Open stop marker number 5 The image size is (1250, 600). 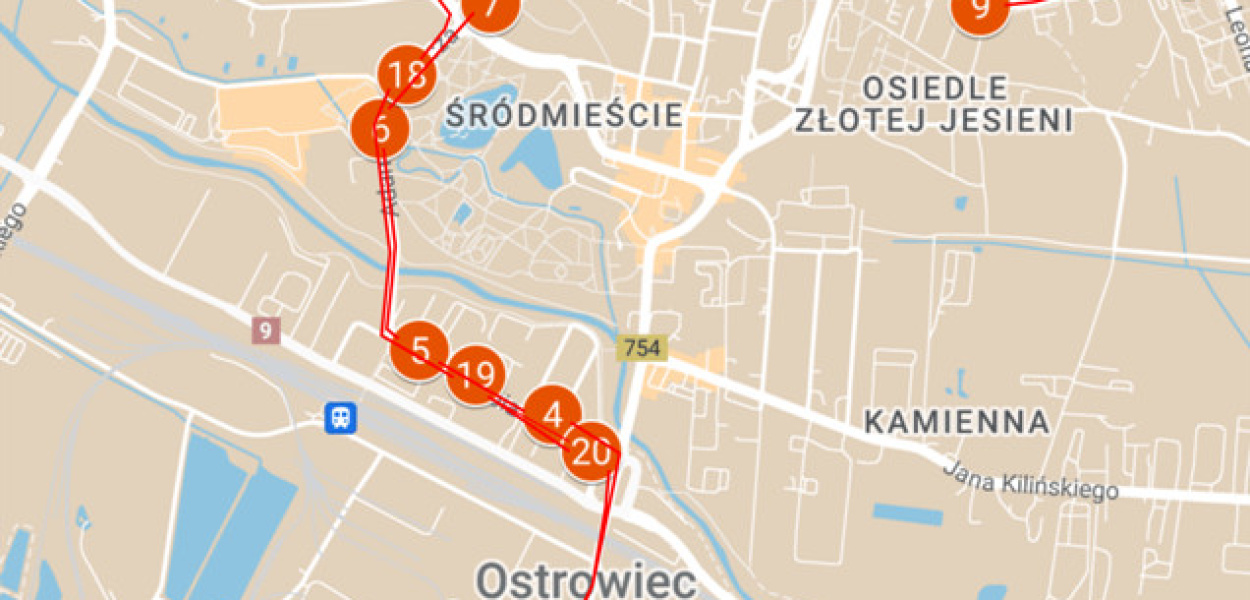(x=420, y=351)
